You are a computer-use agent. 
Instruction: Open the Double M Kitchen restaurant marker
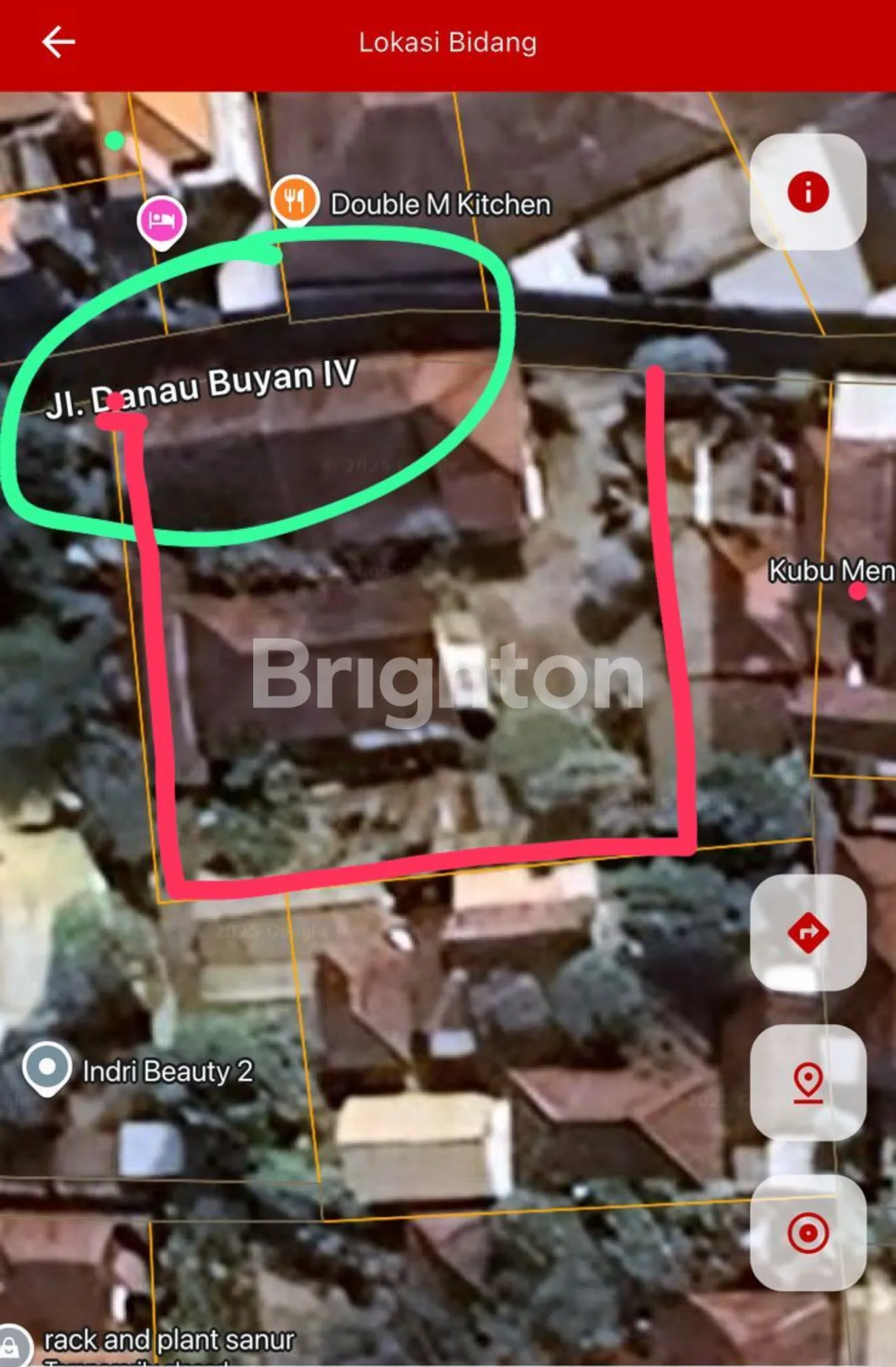tap(295, 200)
